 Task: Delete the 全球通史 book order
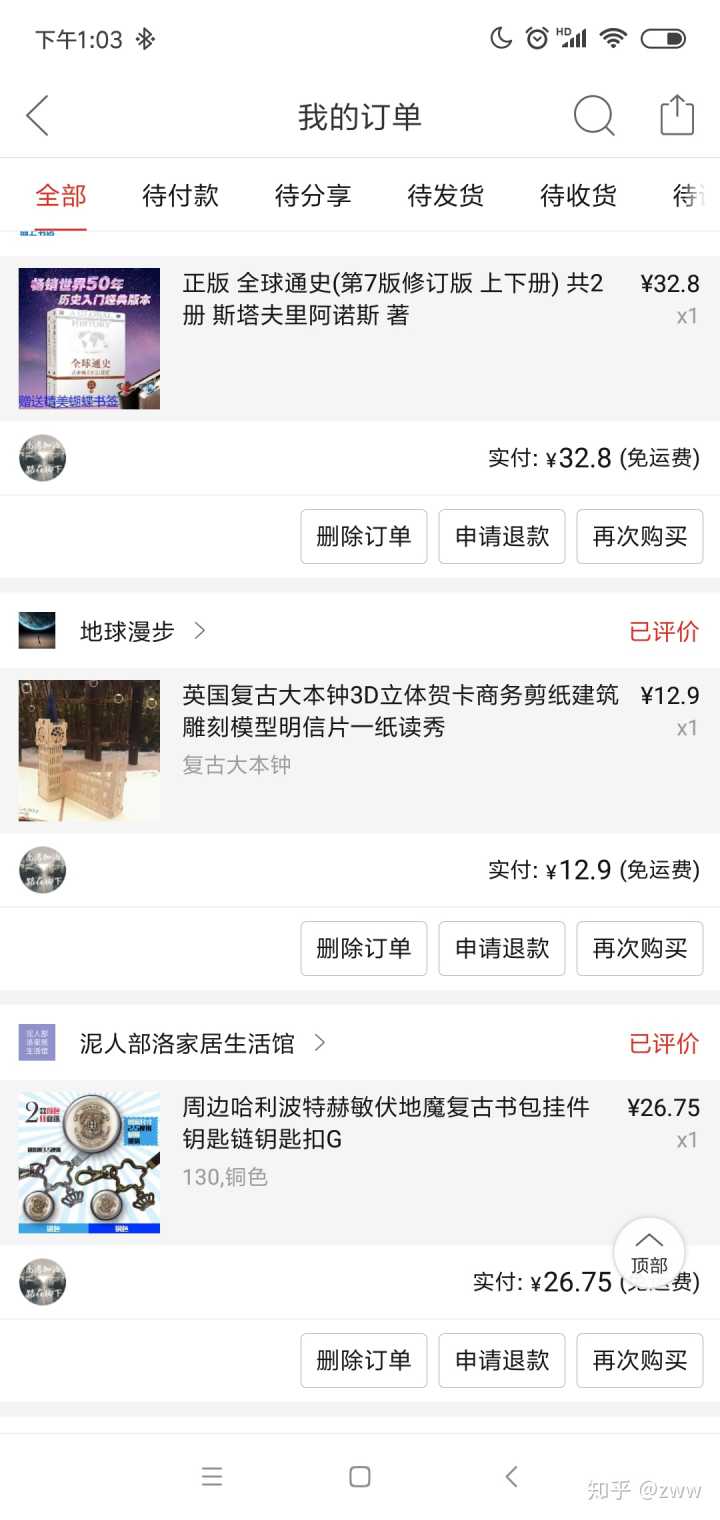pos(364,536)
